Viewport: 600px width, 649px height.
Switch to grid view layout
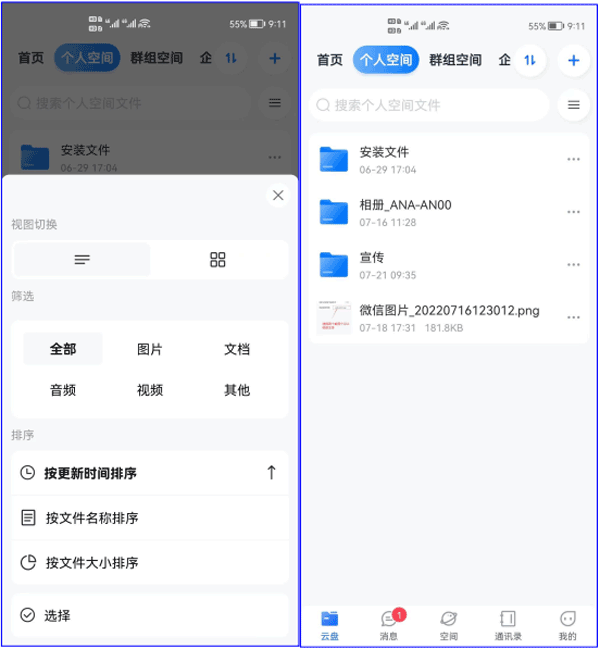[x=218, y=260]
